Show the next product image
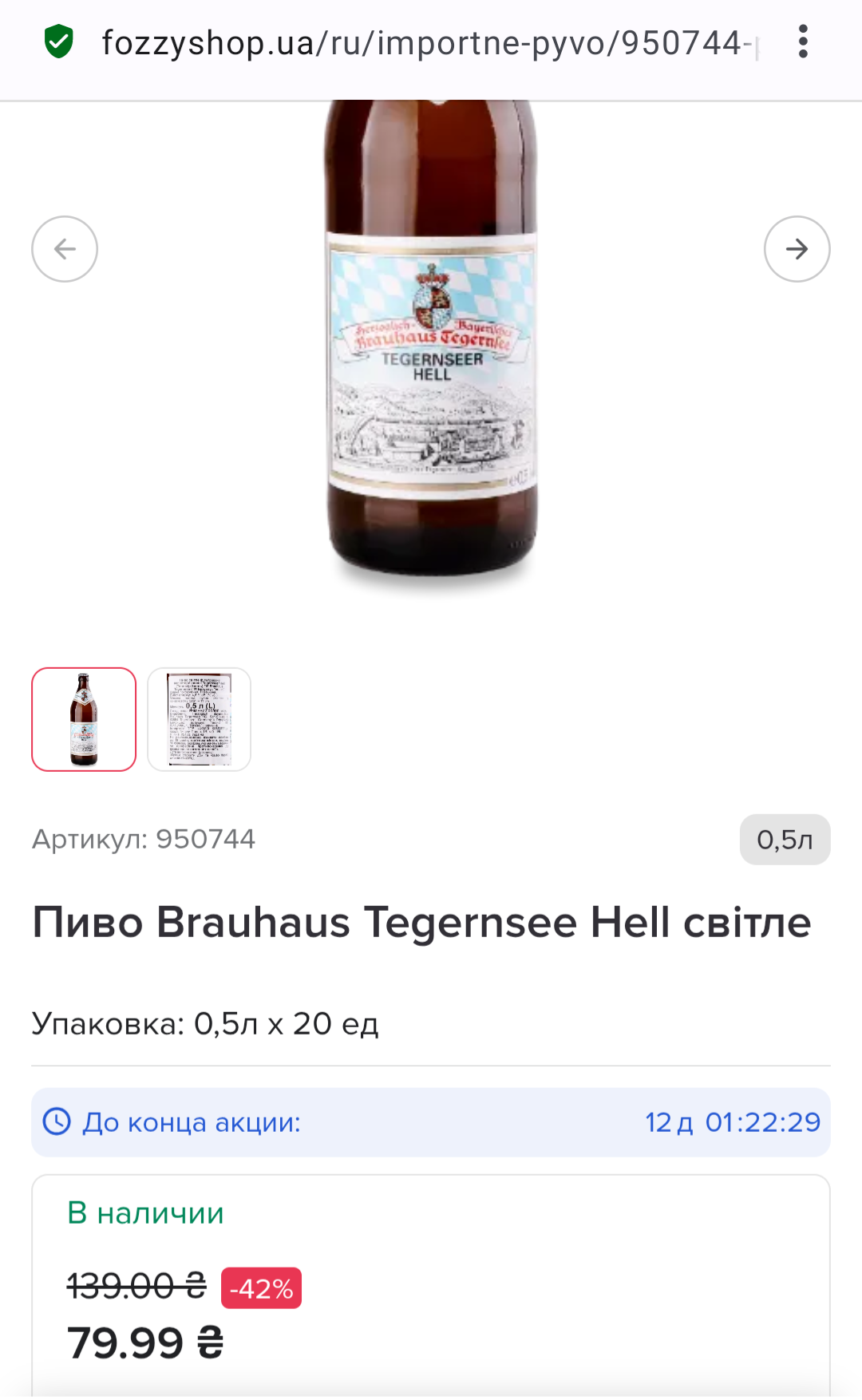 (x=797, y=249)
